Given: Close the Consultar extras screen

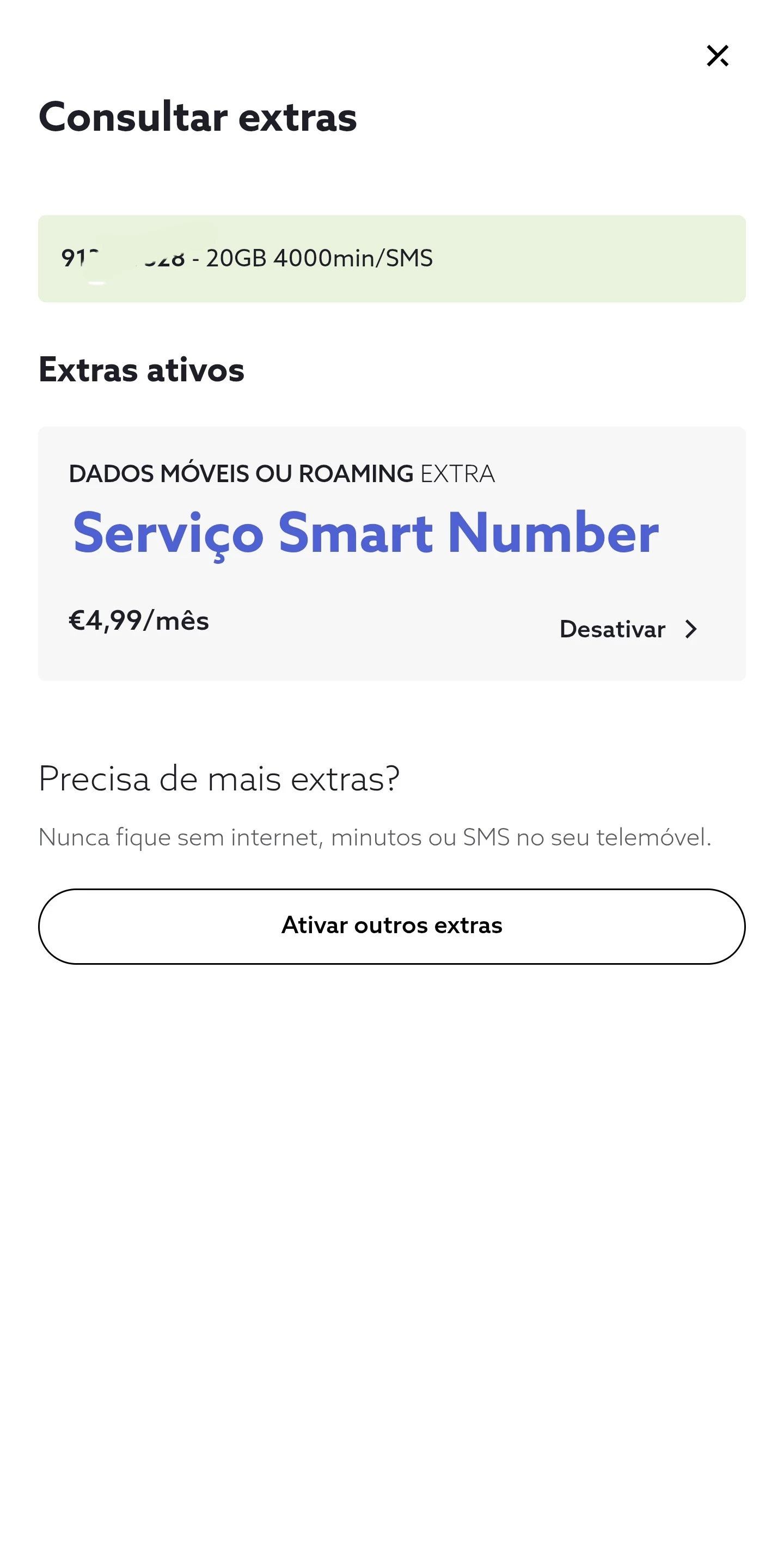Looking at the screenshot, I should (x=717, y=56).
